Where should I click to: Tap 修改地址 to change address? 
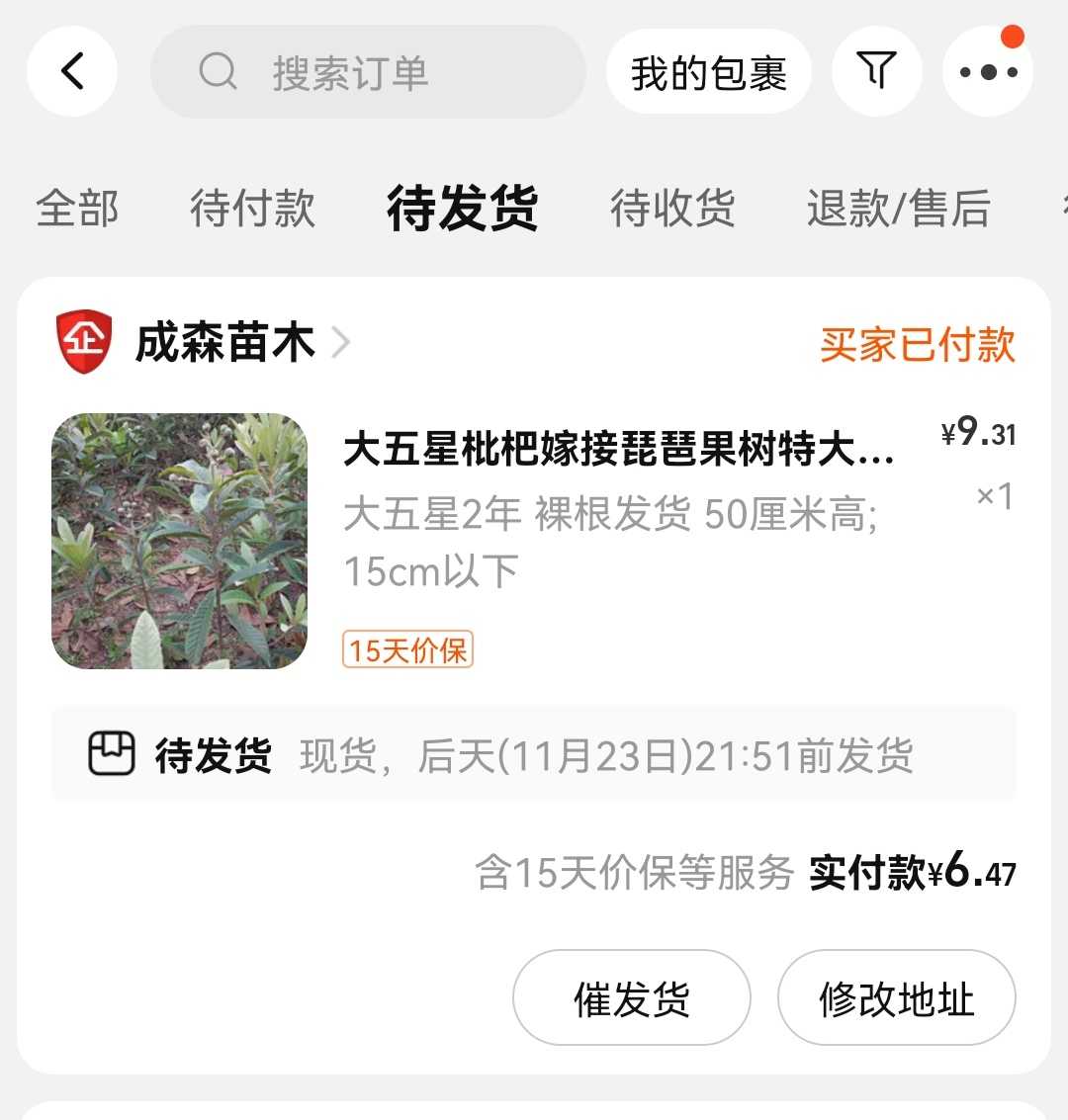tap(896, 998)
